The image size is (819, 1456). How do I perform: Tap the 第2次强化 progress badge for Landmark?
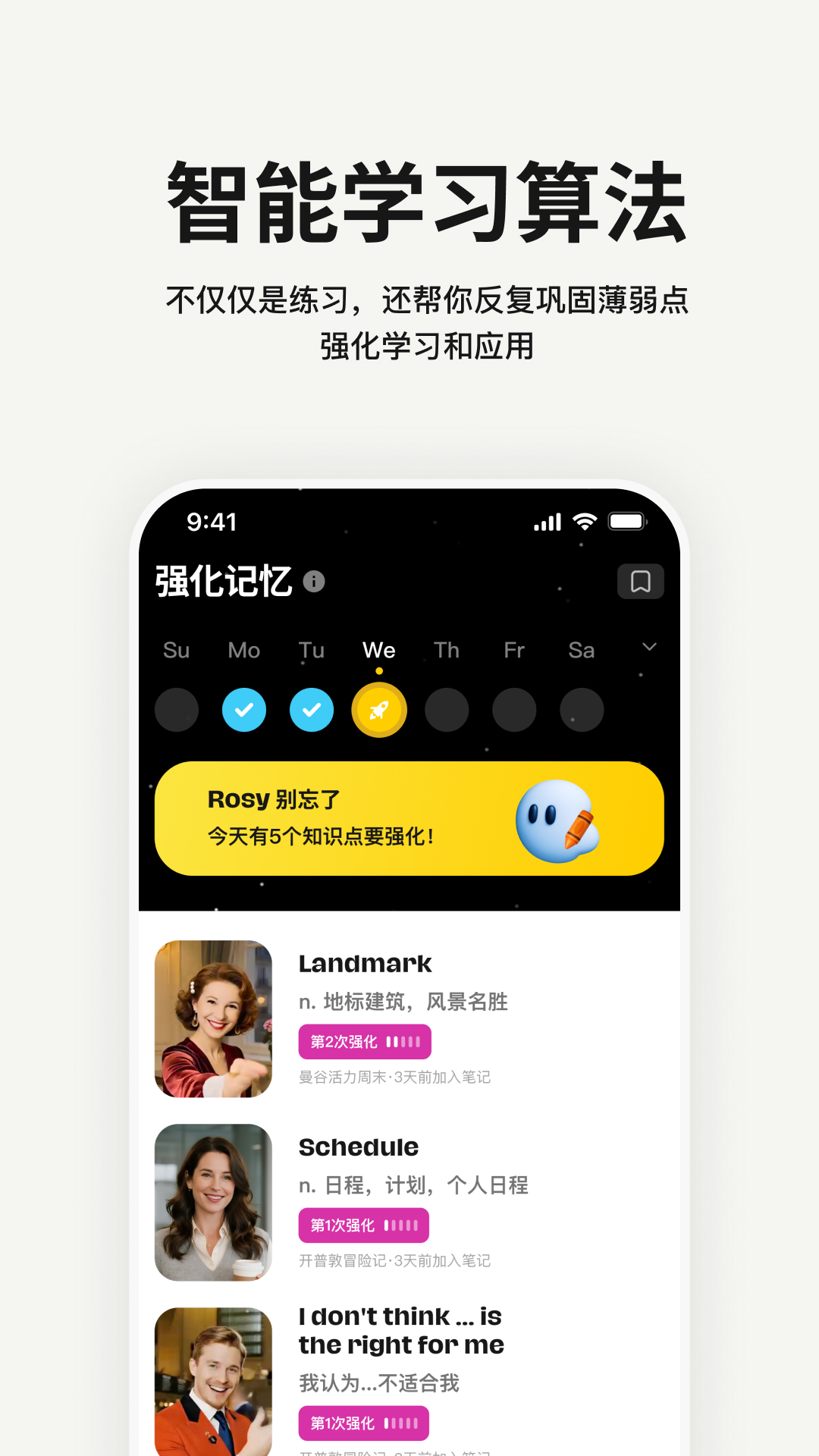point(365,1041)
